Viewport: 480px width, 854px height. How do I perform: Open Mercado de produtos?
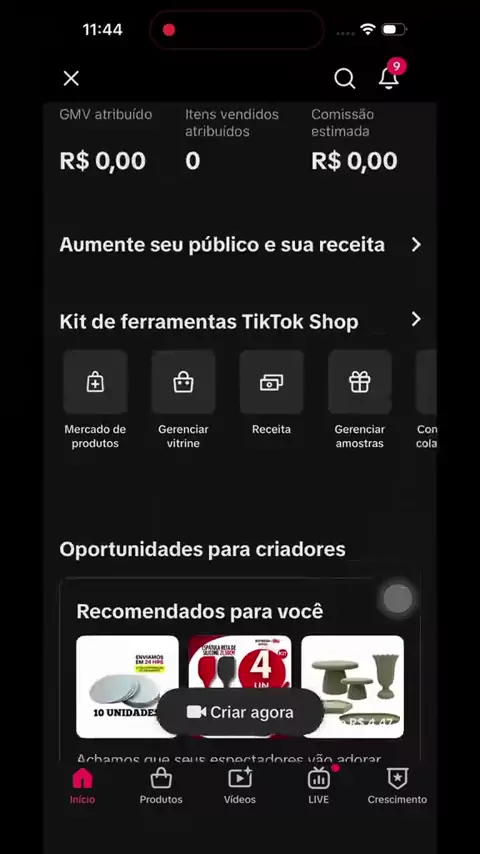[x=95, y=400]
